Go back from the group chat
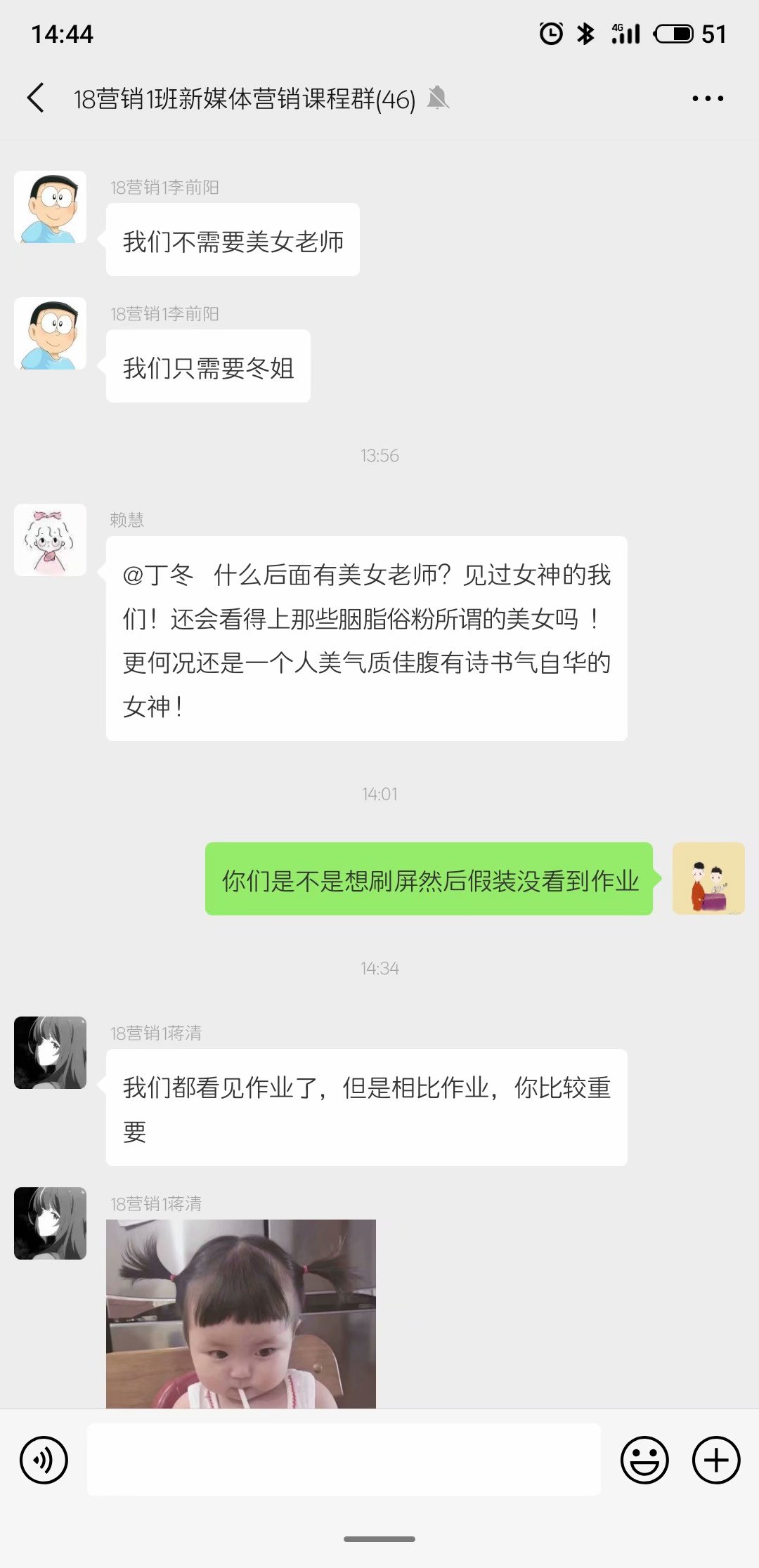The height and width of the screenshot is (1568, 759). 37,98
